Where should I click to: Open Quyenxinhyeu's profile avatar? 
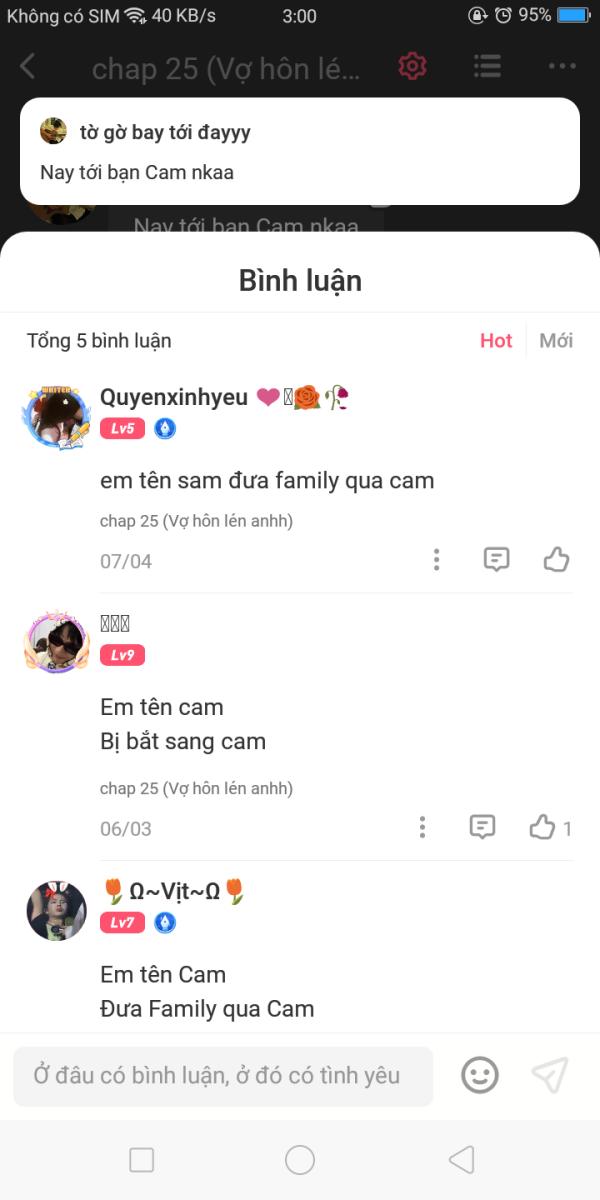point(56,416)
